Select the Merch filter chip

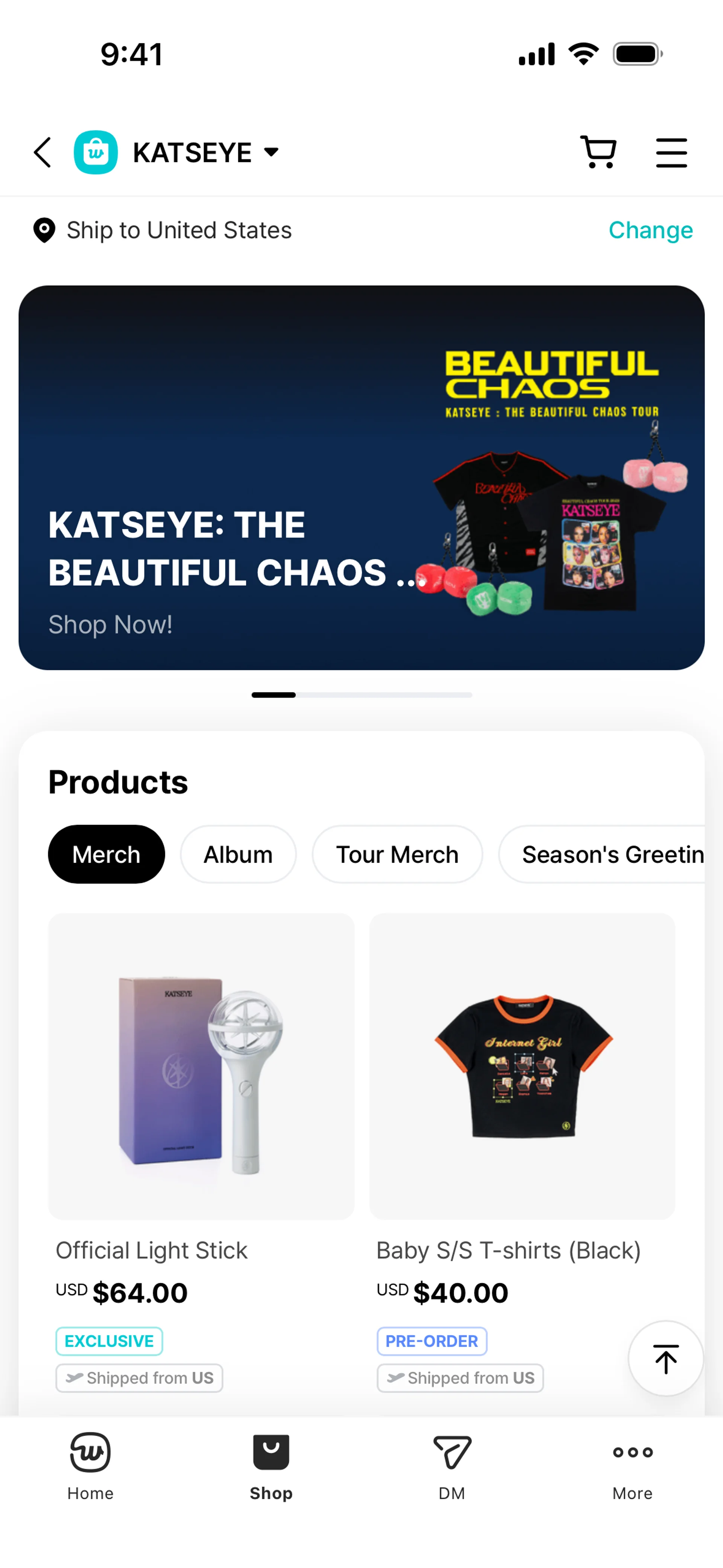tap(107, 854)
